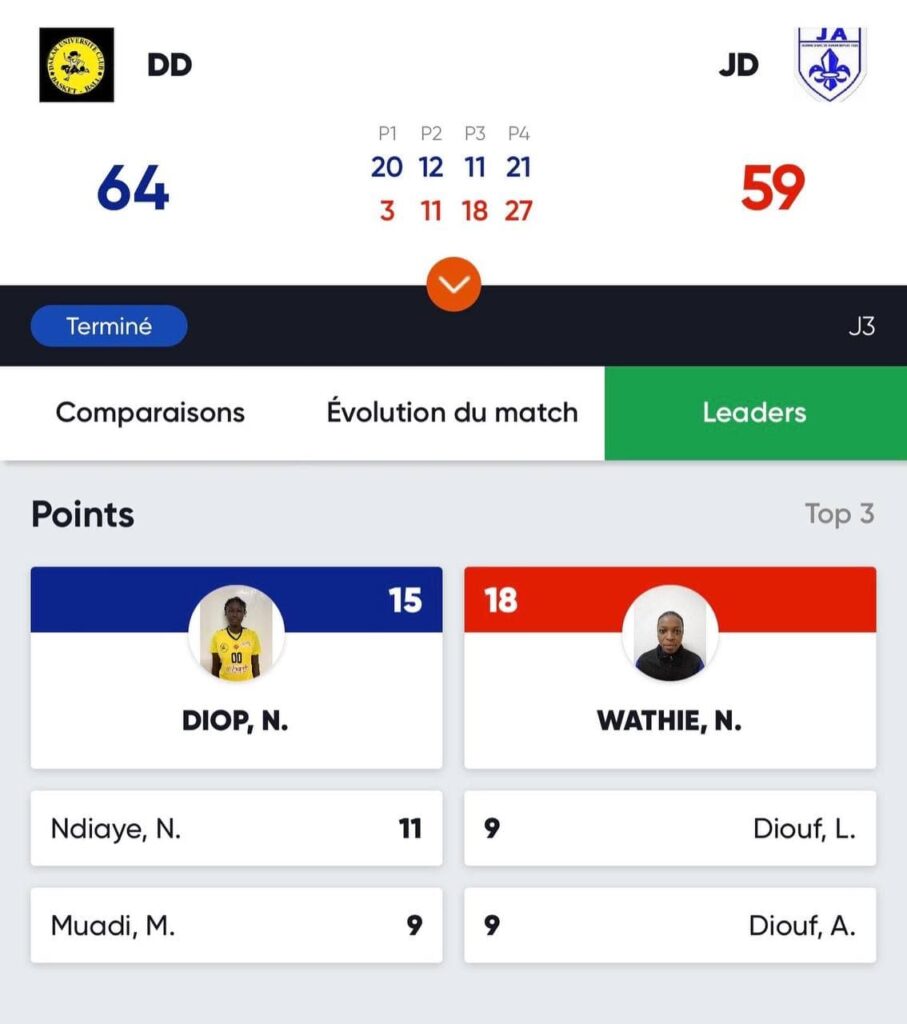Switch to the Évolution du match tab
This screenshot has width=907, height=1024.
452,412
